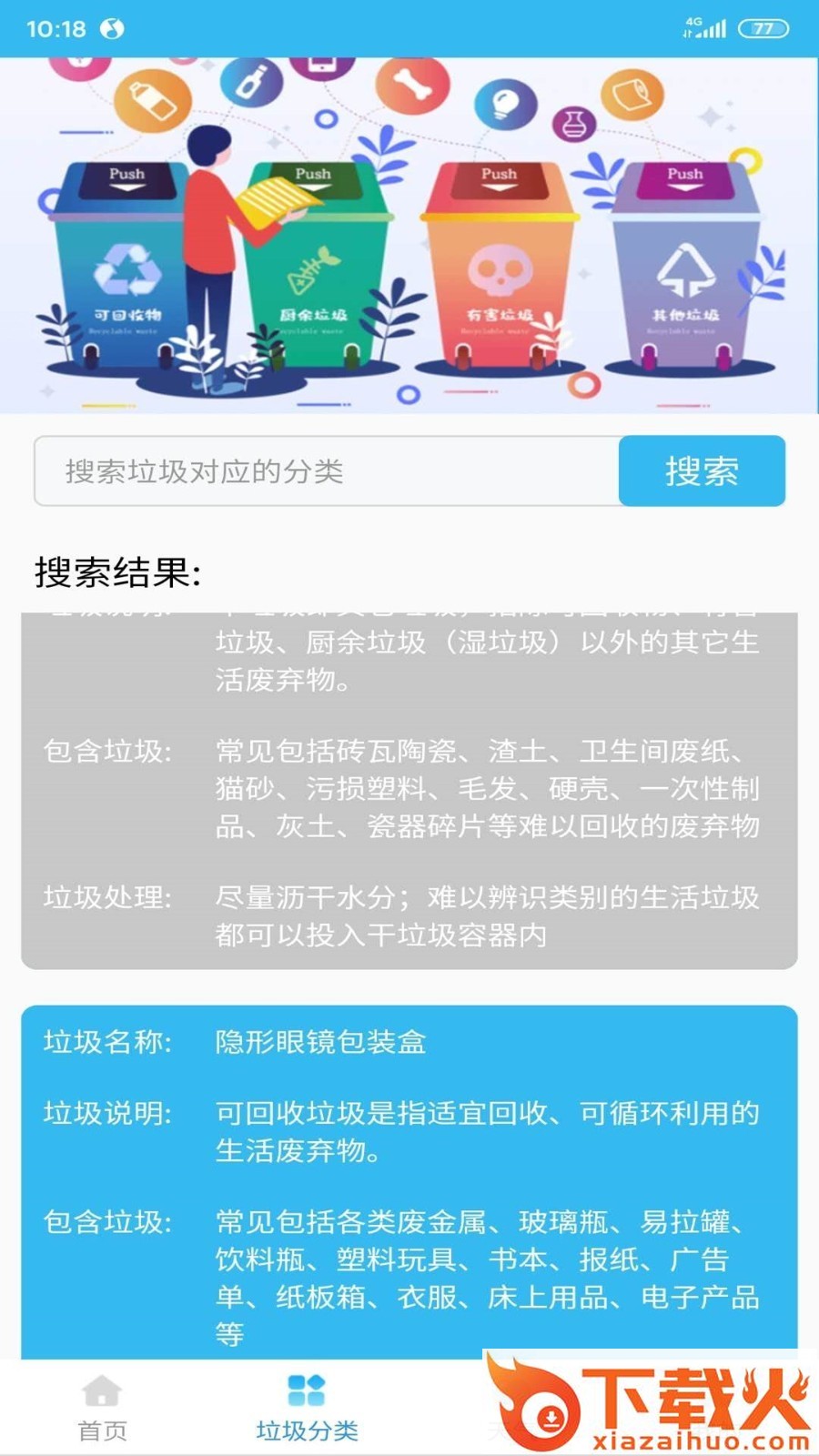Screen dimensions: 819x1456
Task: Tap the blue 搜索 button
Action: point(702,471)
